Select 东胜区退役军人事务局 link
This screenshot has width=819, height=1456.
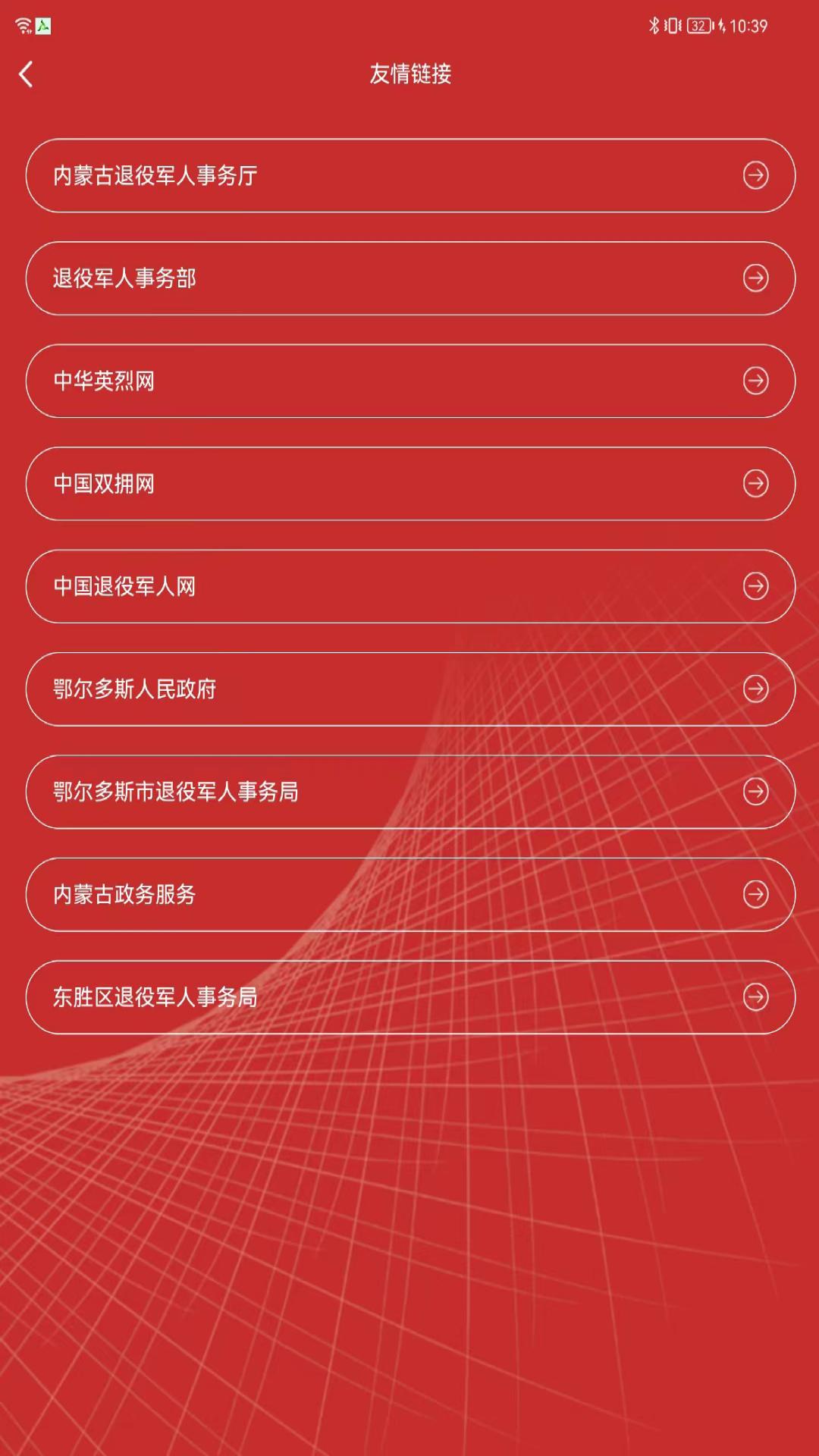409,997
